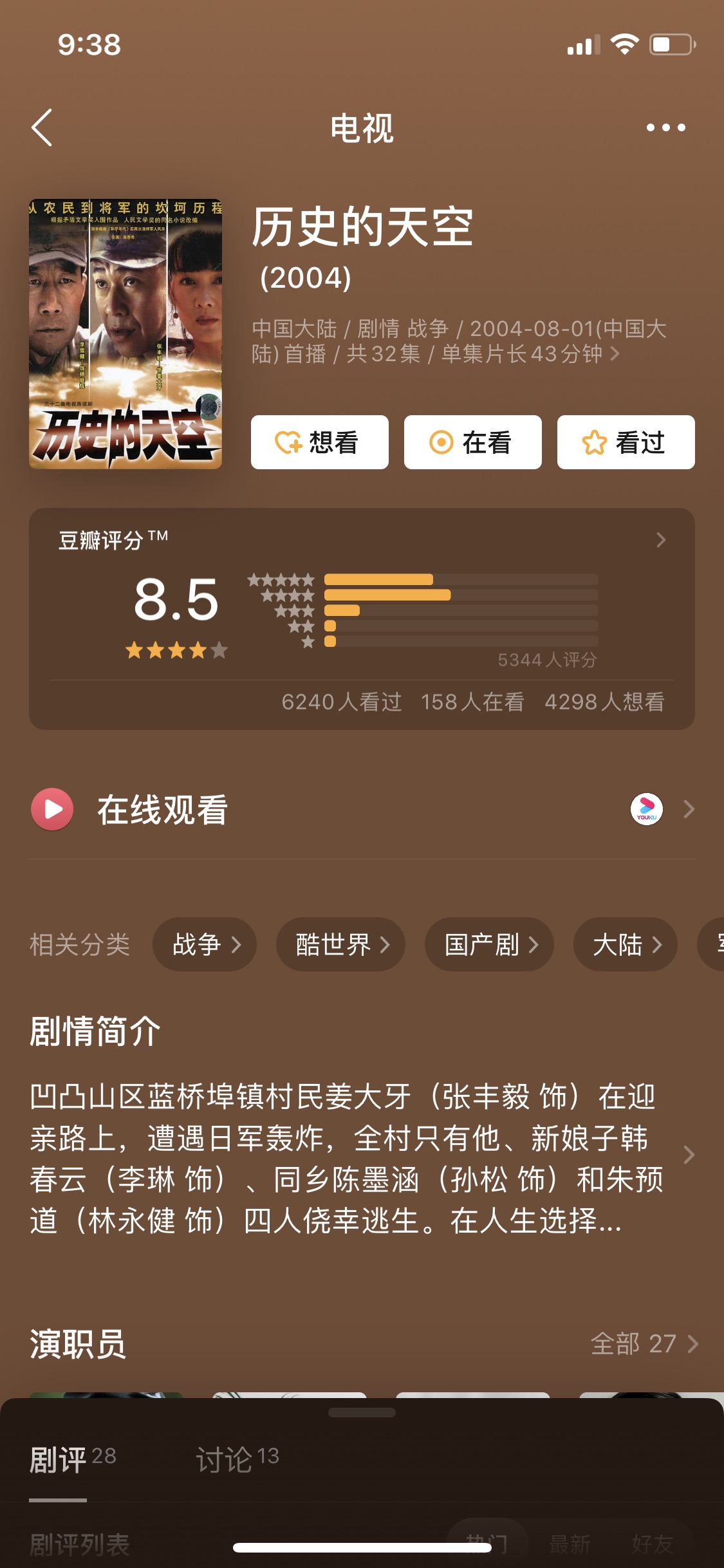The height and width of the screenshot is (1568, 724).
Task: Switch to the 剧评 tab
Action: pos(72,1459)
